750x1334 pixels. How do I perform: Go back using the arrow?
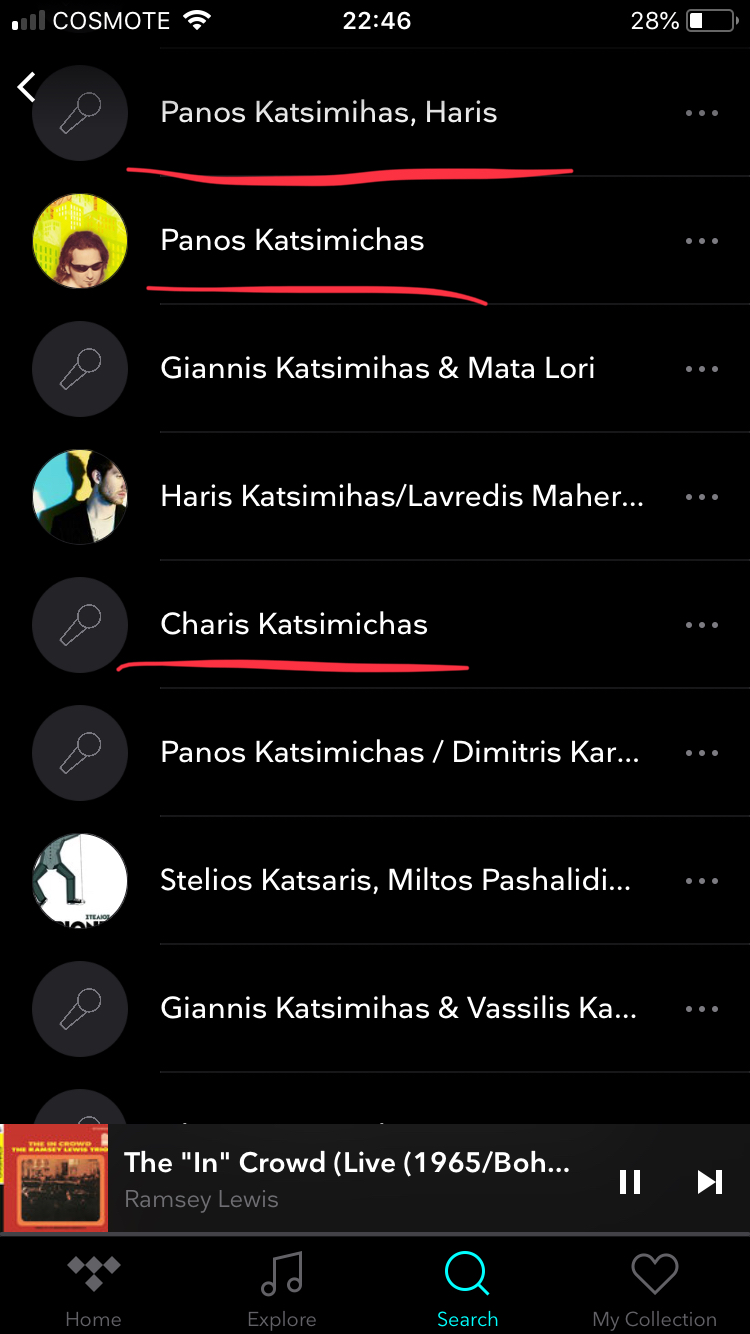click(27, 87)
